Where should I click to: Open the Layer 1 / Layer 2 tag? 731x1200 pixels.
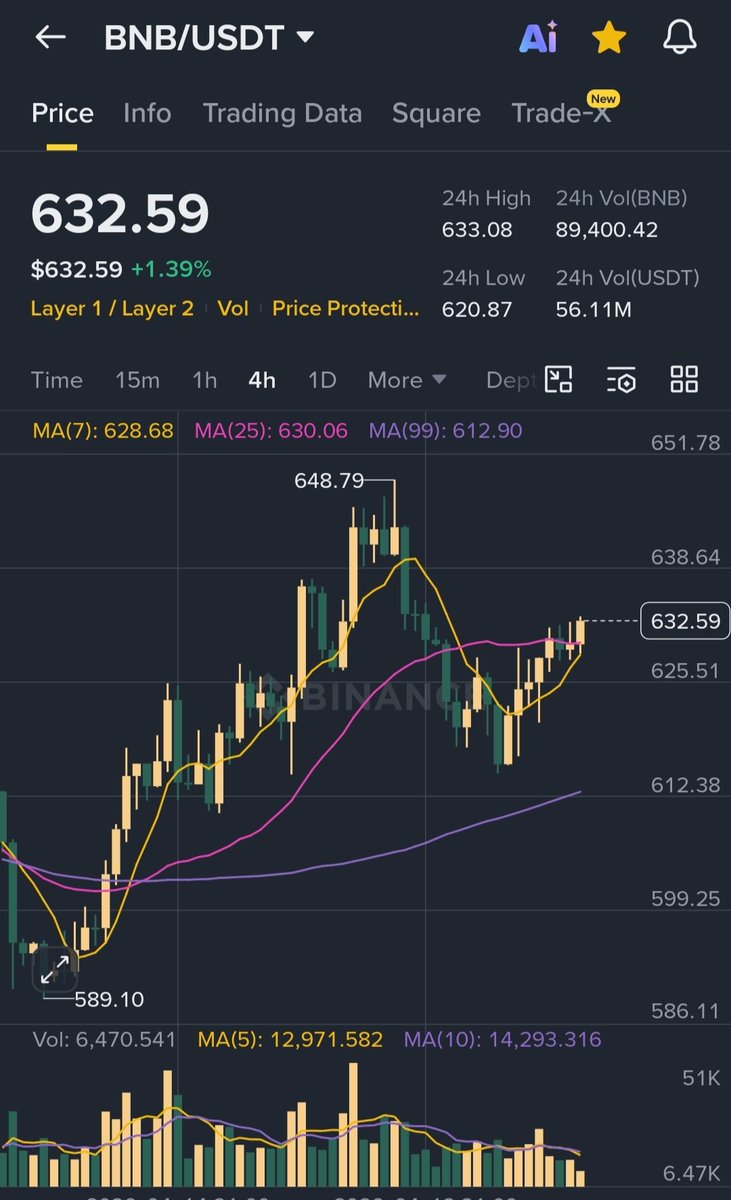click(x=112, y=309)
